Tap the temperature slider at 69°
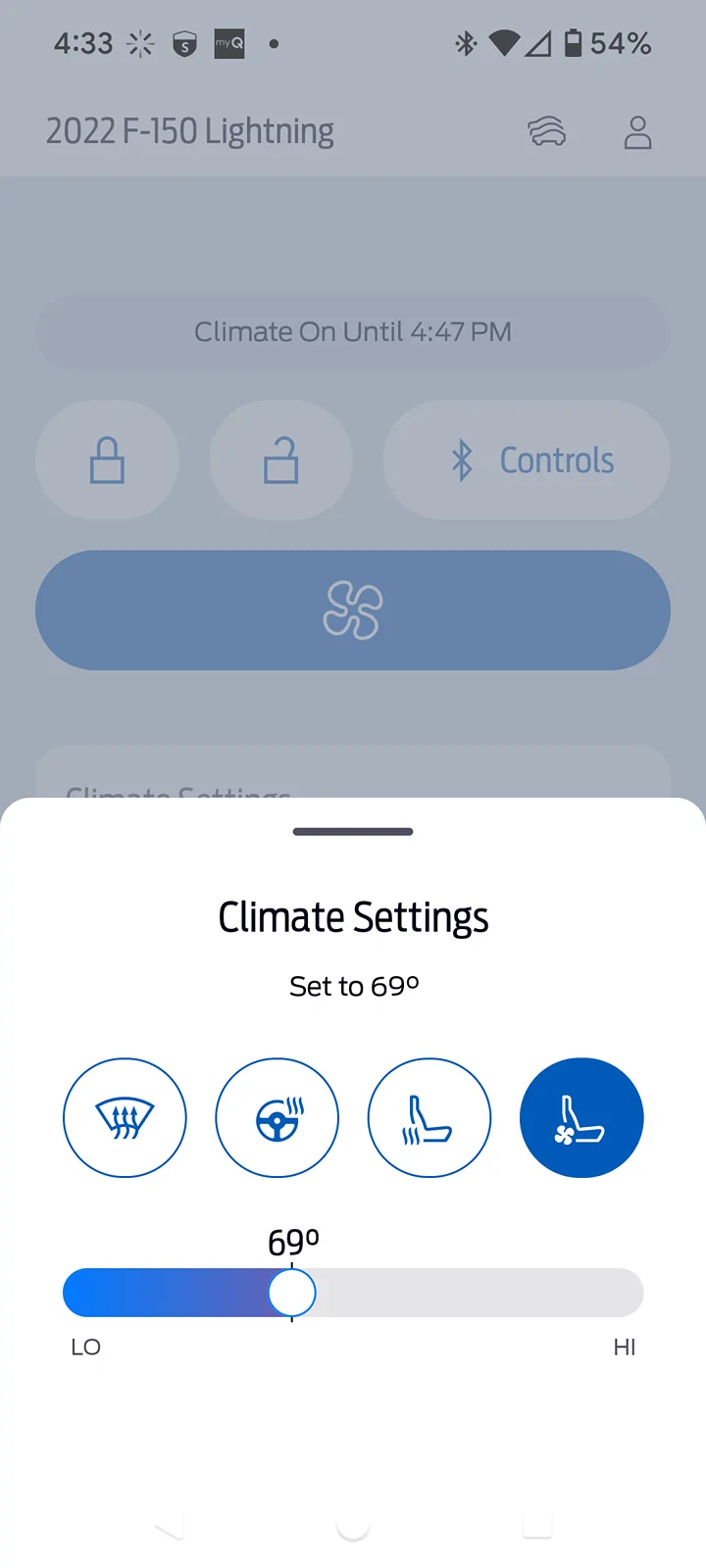The image size is (706, 1568). pyautogui.click(x=292, y=1293)
